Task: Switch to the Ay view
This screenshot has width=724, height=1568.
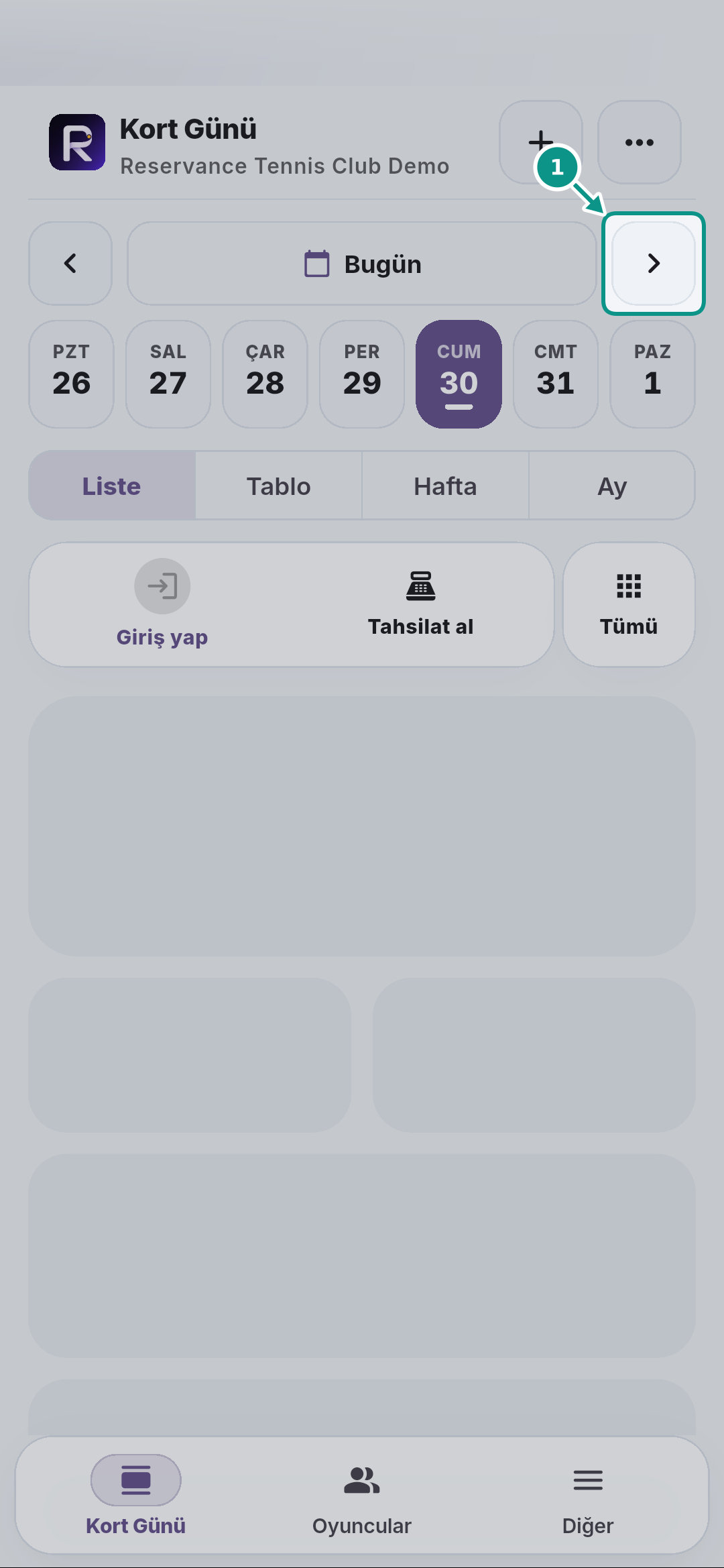Action: (612, 486)
